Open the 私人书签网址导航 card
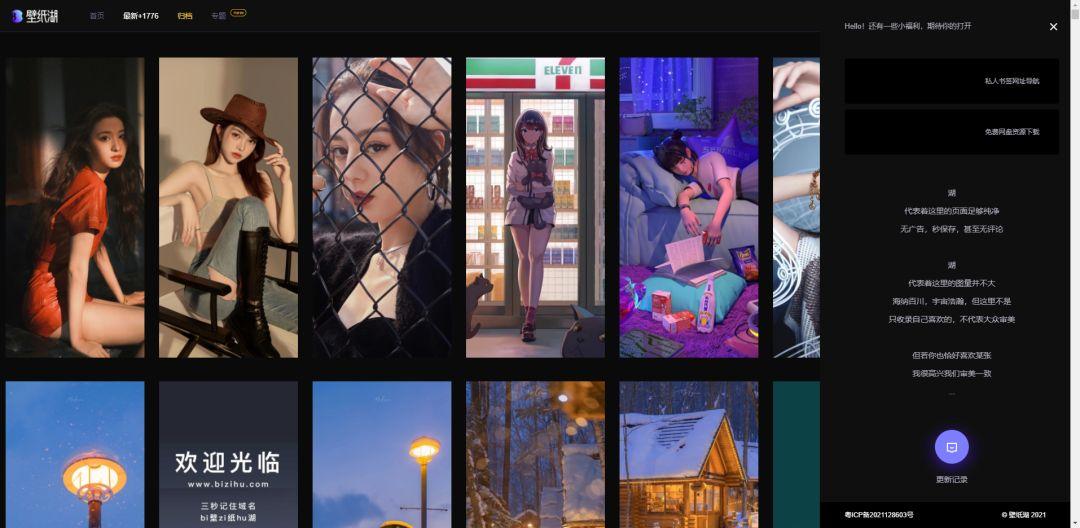The width and height of the screenshot is (1080, 528). 949,81
